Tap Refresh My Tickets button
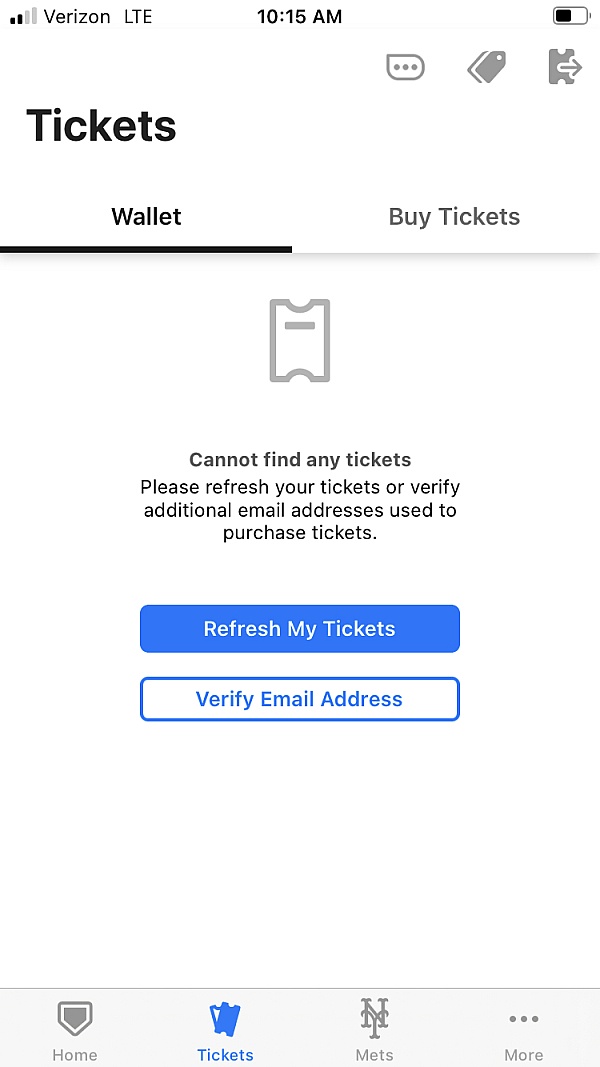 point(299,629)
